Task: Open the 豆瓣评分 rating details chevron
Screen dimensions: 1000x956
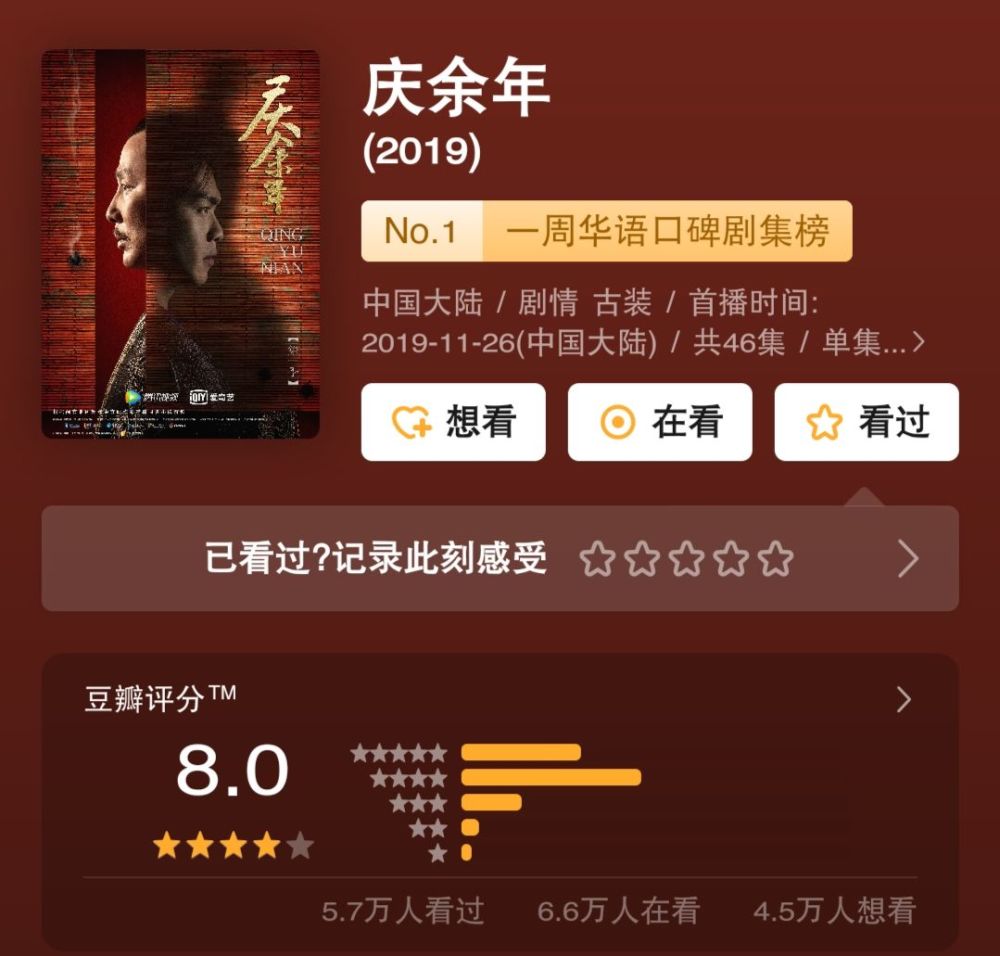Action: pyautogui.click(x=904, y=699)
